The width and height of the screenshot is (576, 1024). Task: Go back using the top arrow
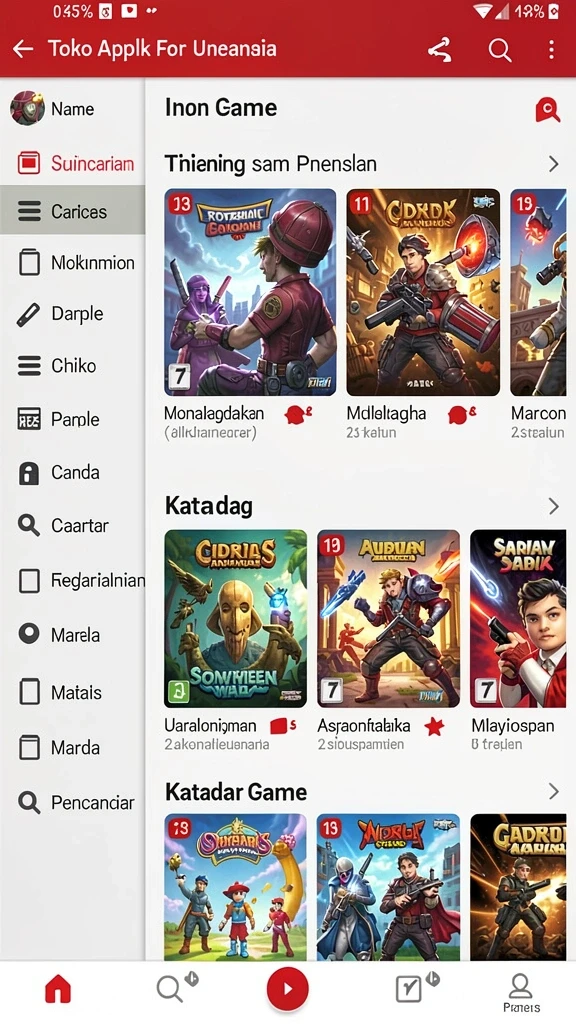(23, 49)
